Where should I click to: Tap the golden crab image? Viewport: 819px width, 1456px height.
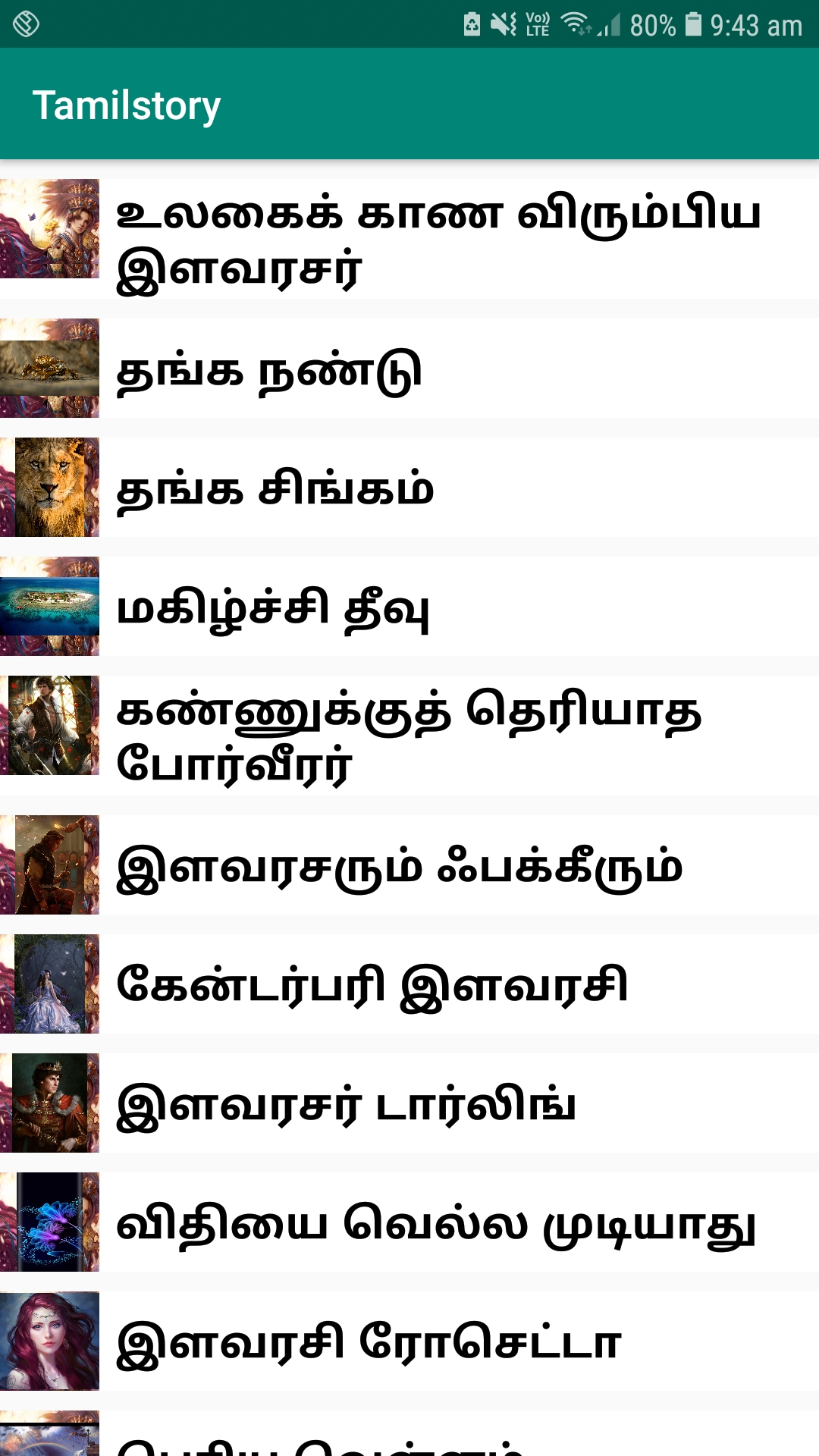pyautogui.click(x=51, y=366)
